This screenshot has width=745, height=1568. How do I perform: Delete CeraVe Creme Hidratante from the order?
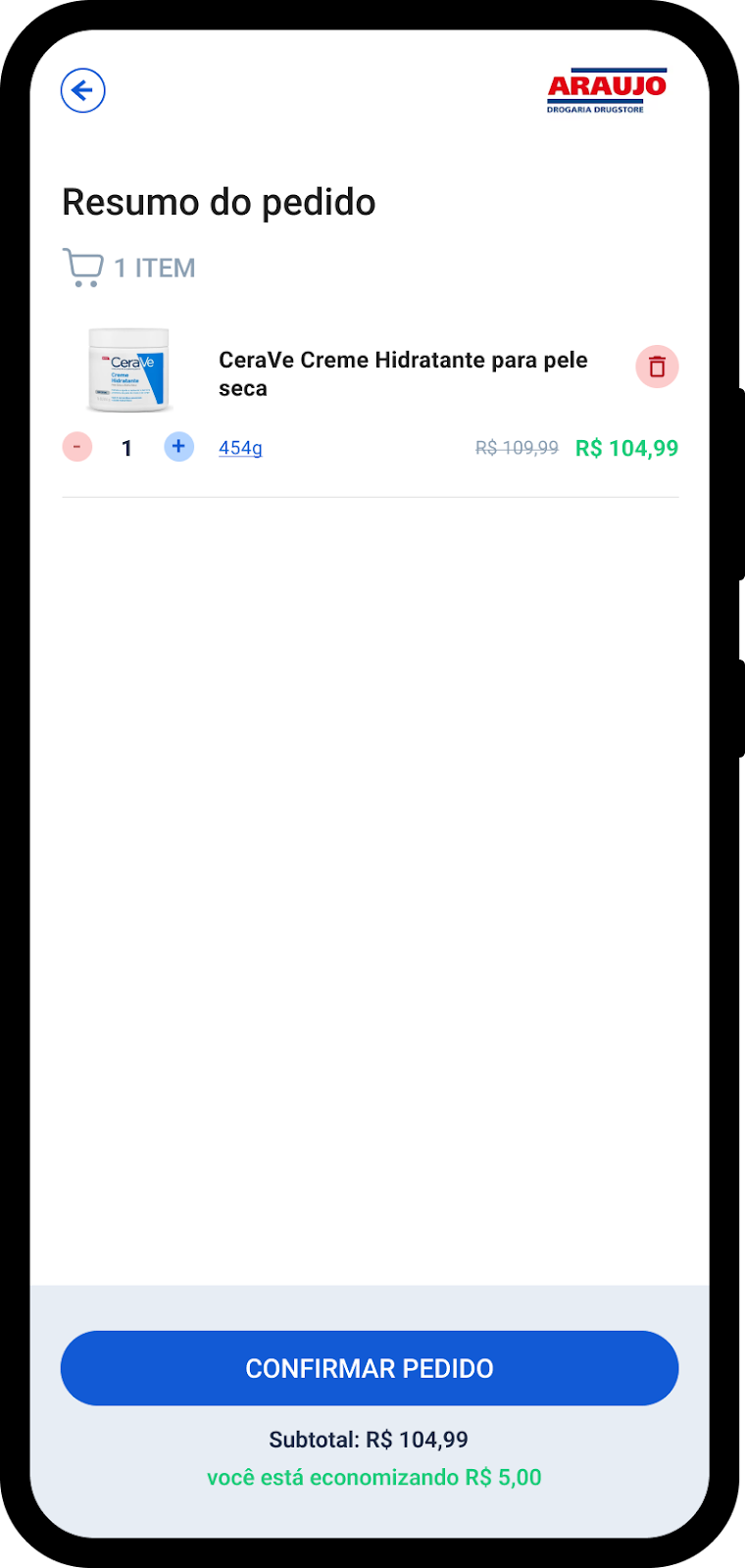[657, 367]
